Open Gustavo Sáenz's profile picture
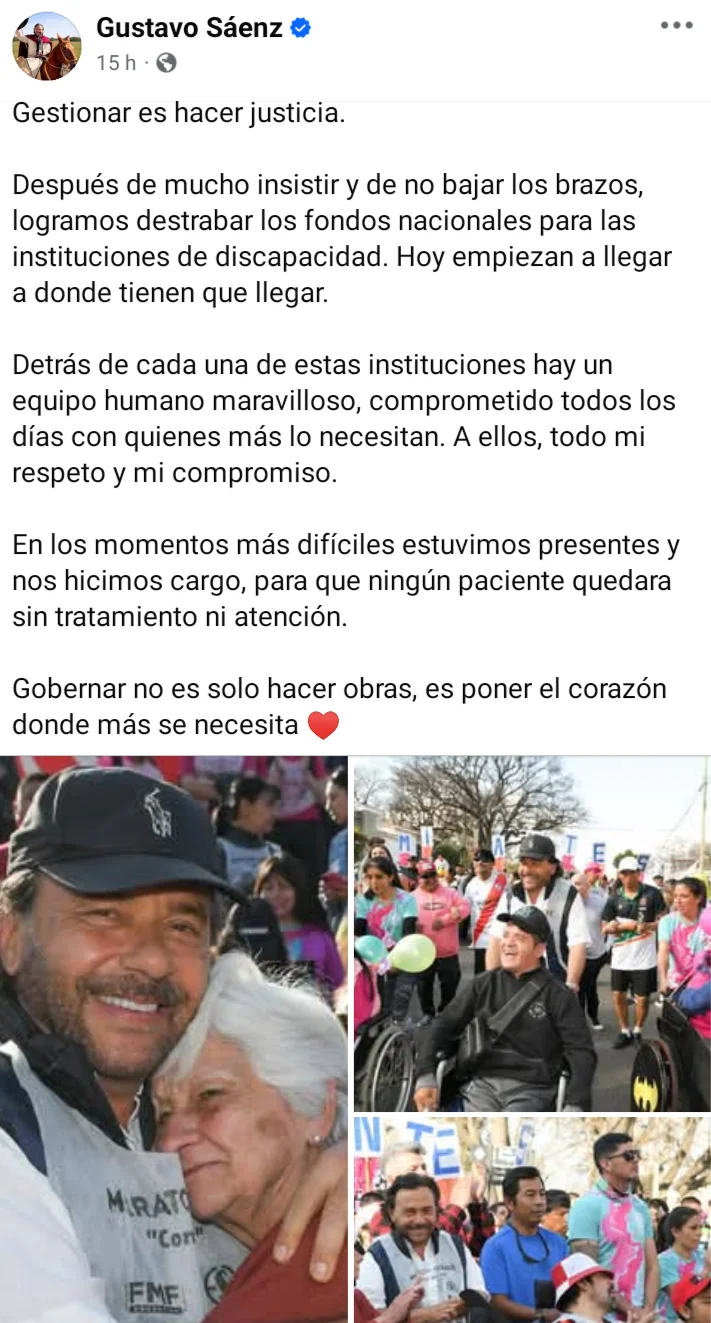The image size is (711, 1323). point(47,46)
